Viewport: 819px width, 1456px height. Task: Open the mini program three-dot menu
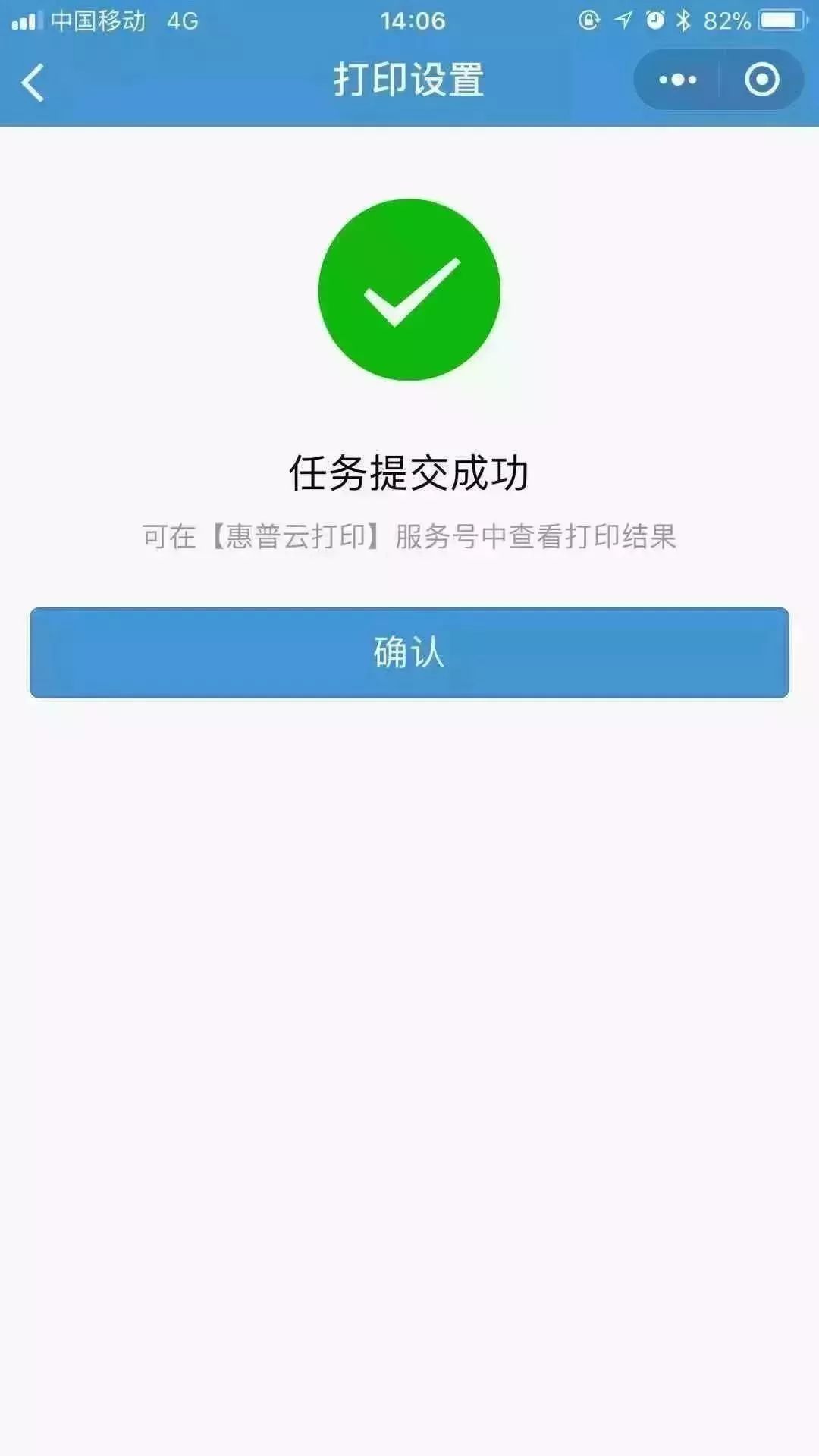[x=677, y=80]
